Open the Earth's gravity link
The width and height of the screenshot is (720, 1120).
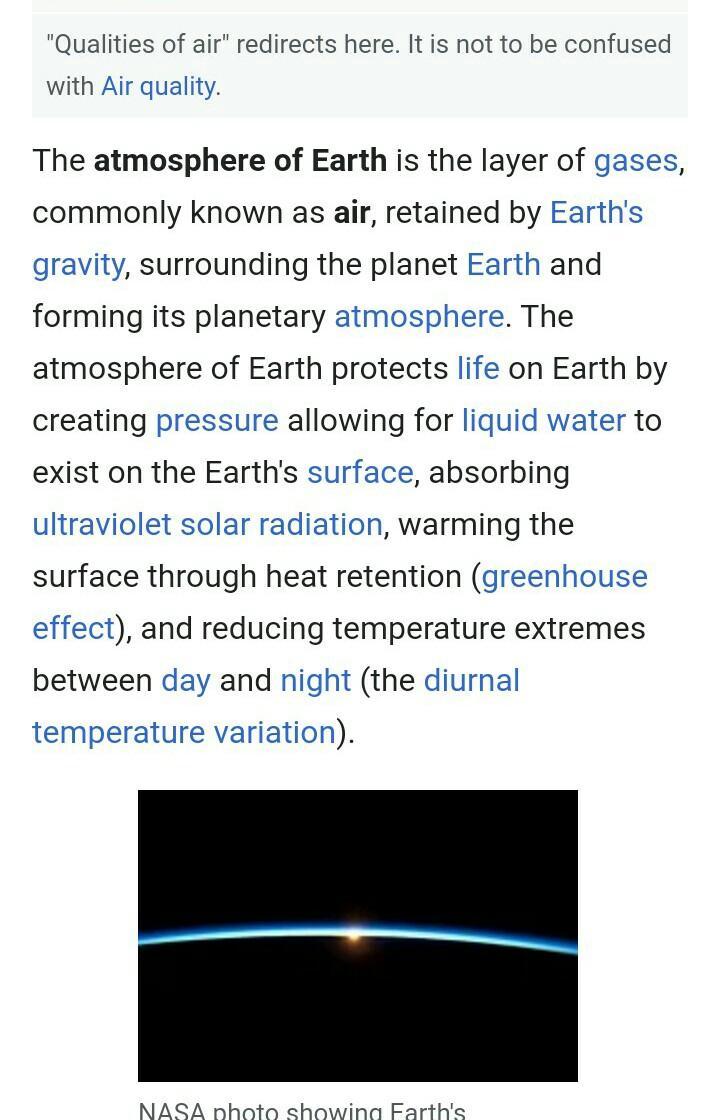tap(596, 213)
